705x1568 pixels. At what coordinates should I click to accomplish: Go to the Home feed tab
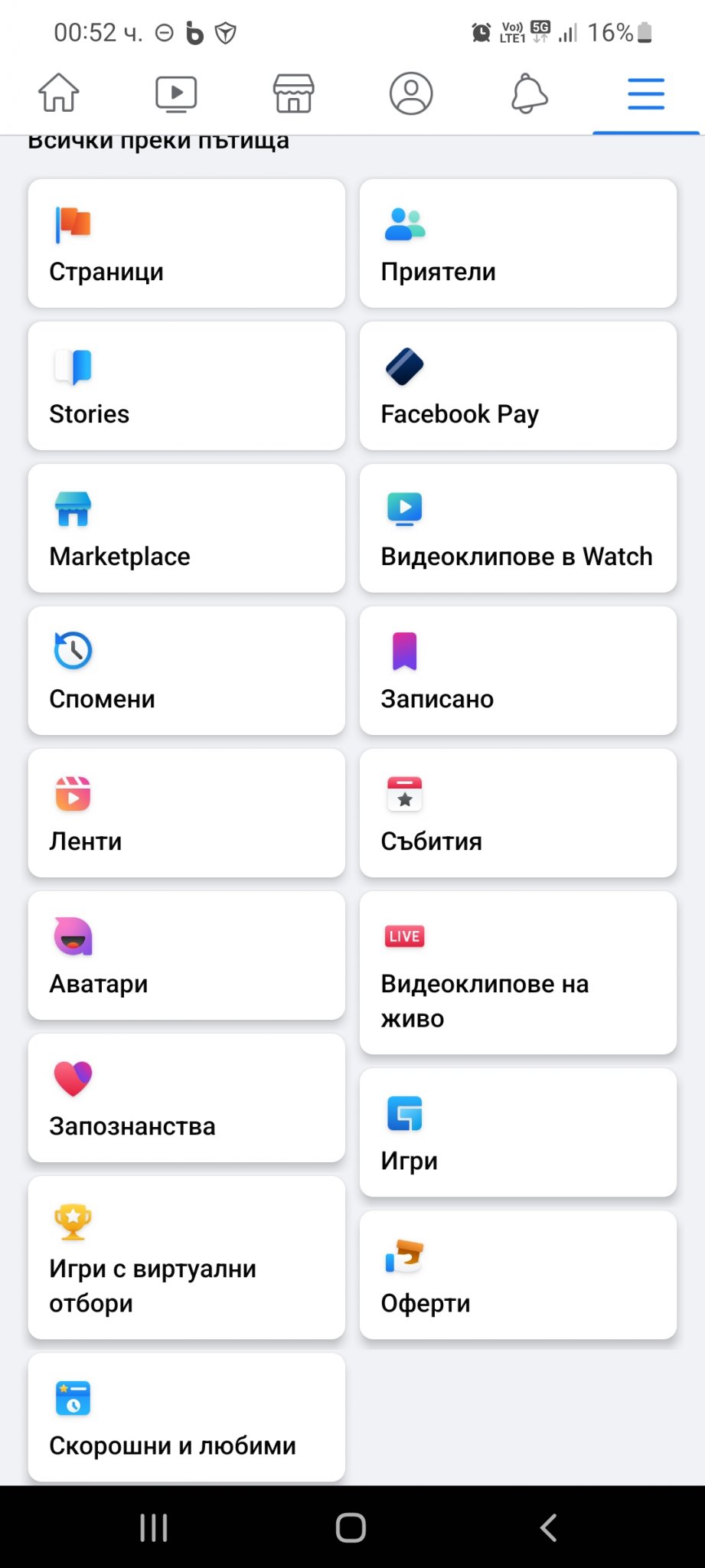tap(59, 93)
